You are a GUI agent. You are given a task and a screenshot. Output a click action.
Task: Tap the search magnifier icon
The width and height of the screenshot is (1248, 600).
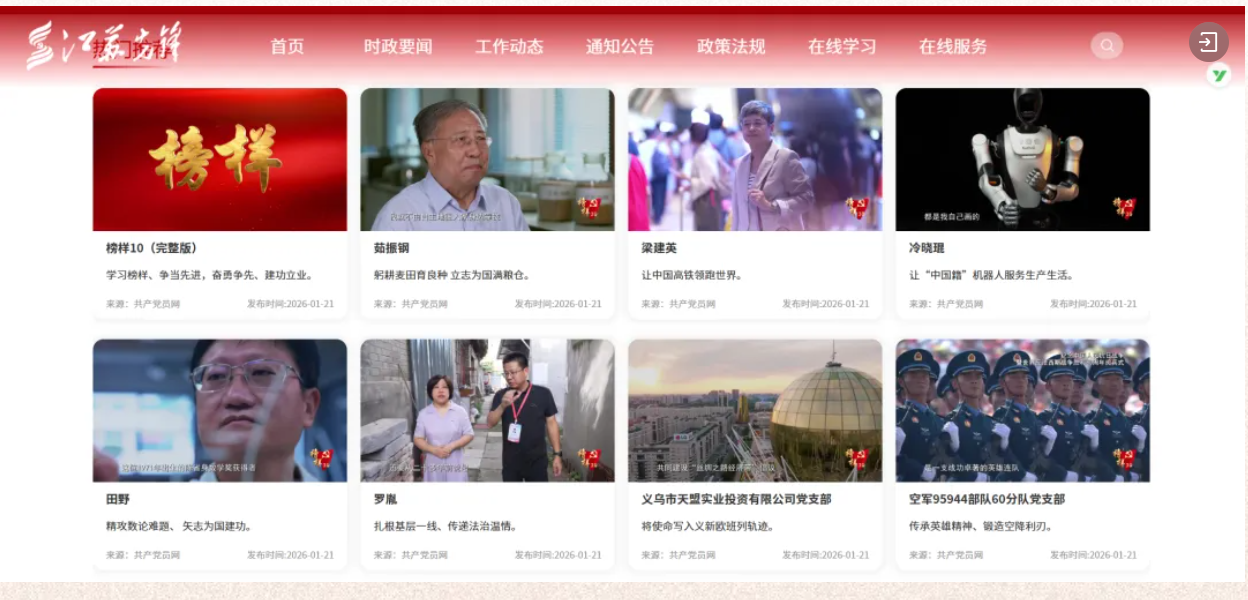coord(1107,45)
